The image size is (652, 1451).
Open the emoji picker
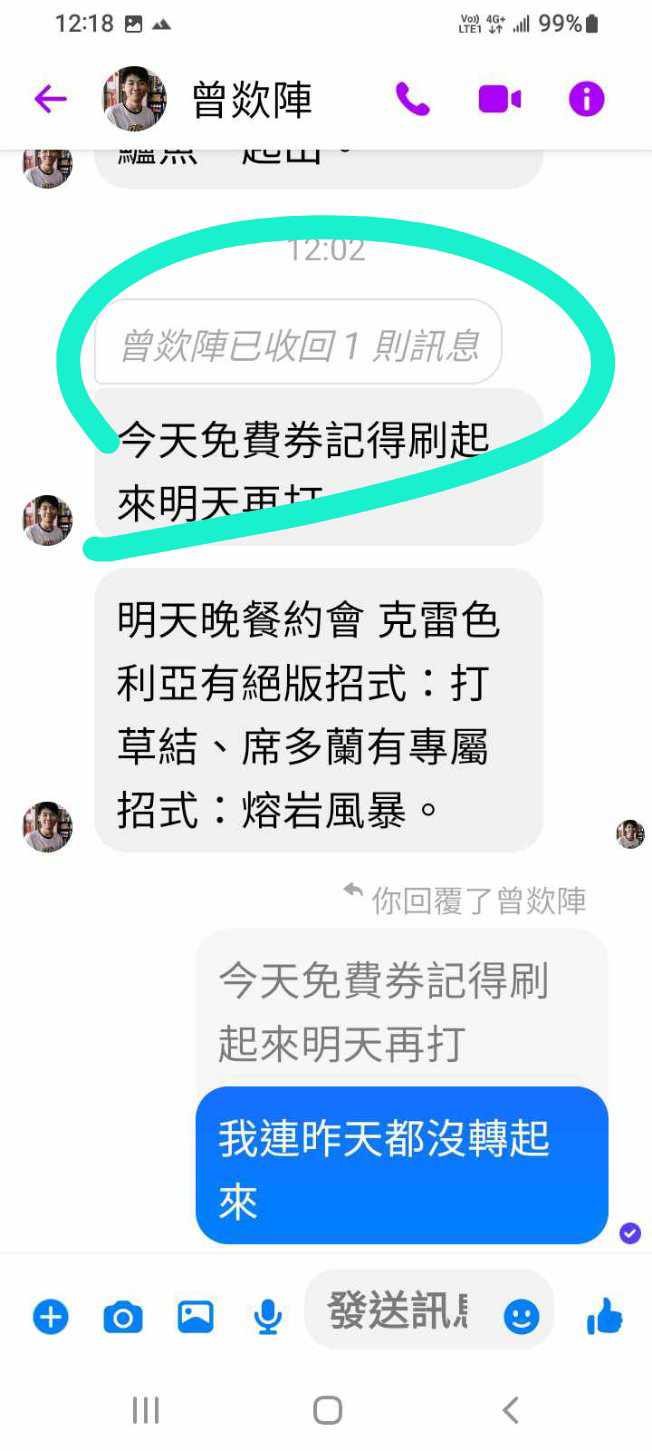point(521,1317)
